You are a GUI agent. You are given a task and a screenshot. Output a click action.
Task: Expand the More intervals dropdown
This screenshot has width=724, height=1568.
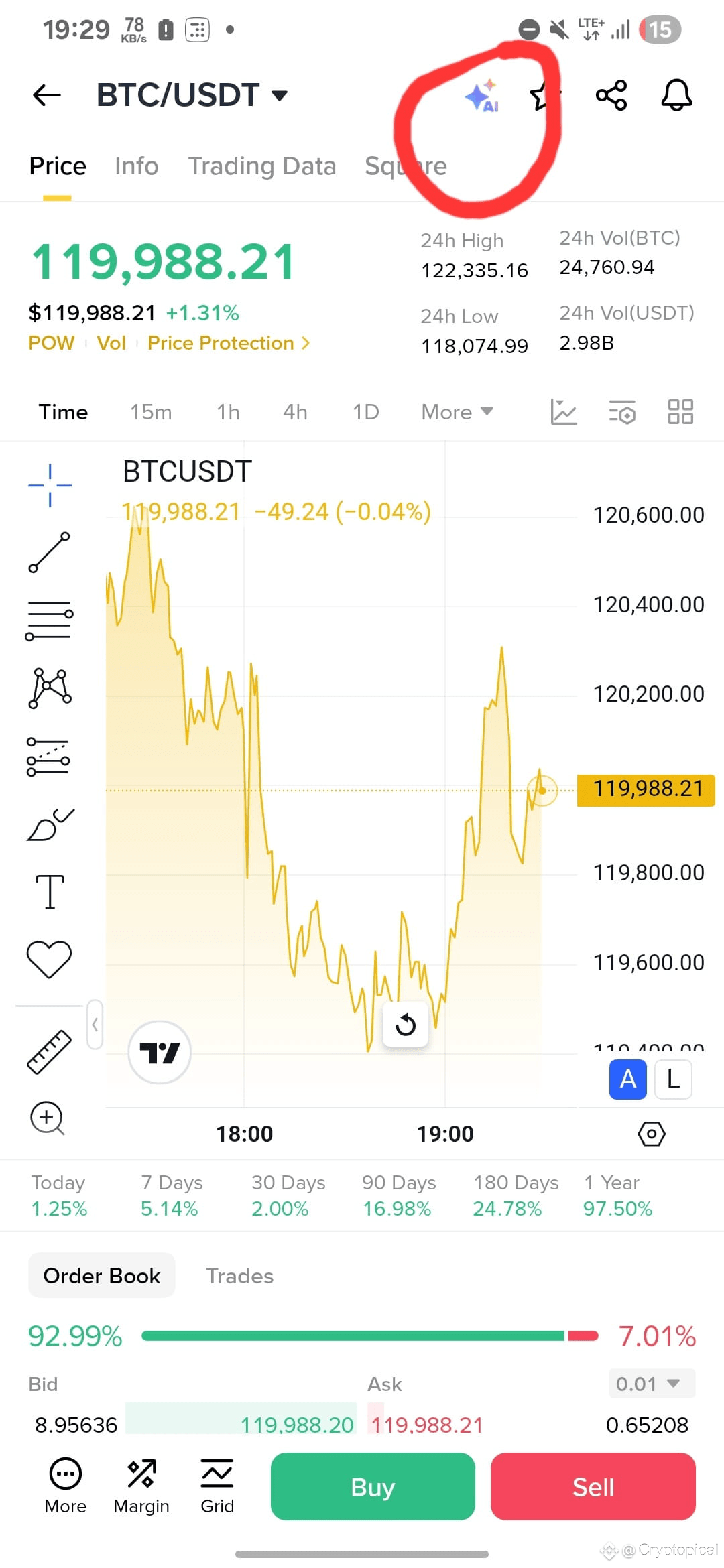(457, 412)
